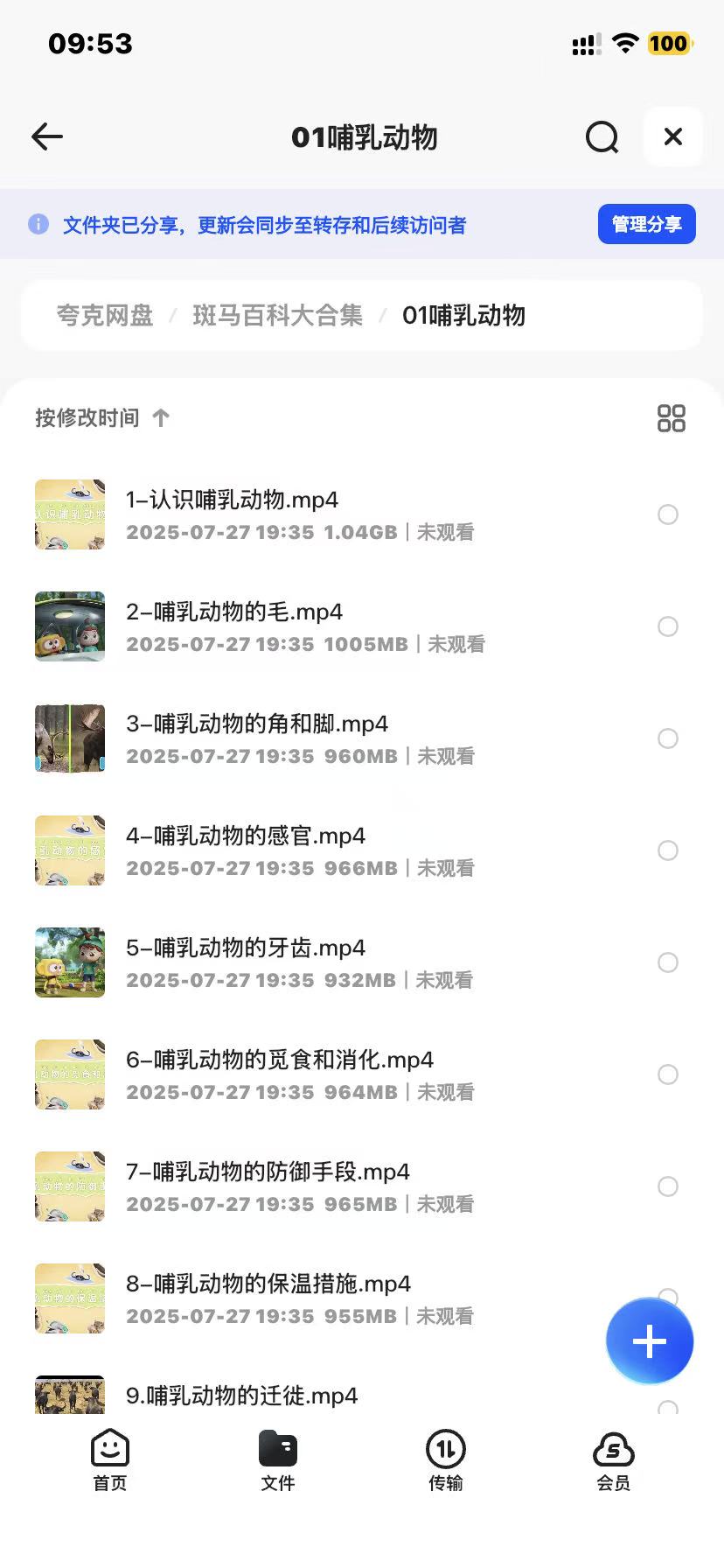Change the 按修改时间 sort order
This screenshot has width=724, height=1568.
point(101,418)
